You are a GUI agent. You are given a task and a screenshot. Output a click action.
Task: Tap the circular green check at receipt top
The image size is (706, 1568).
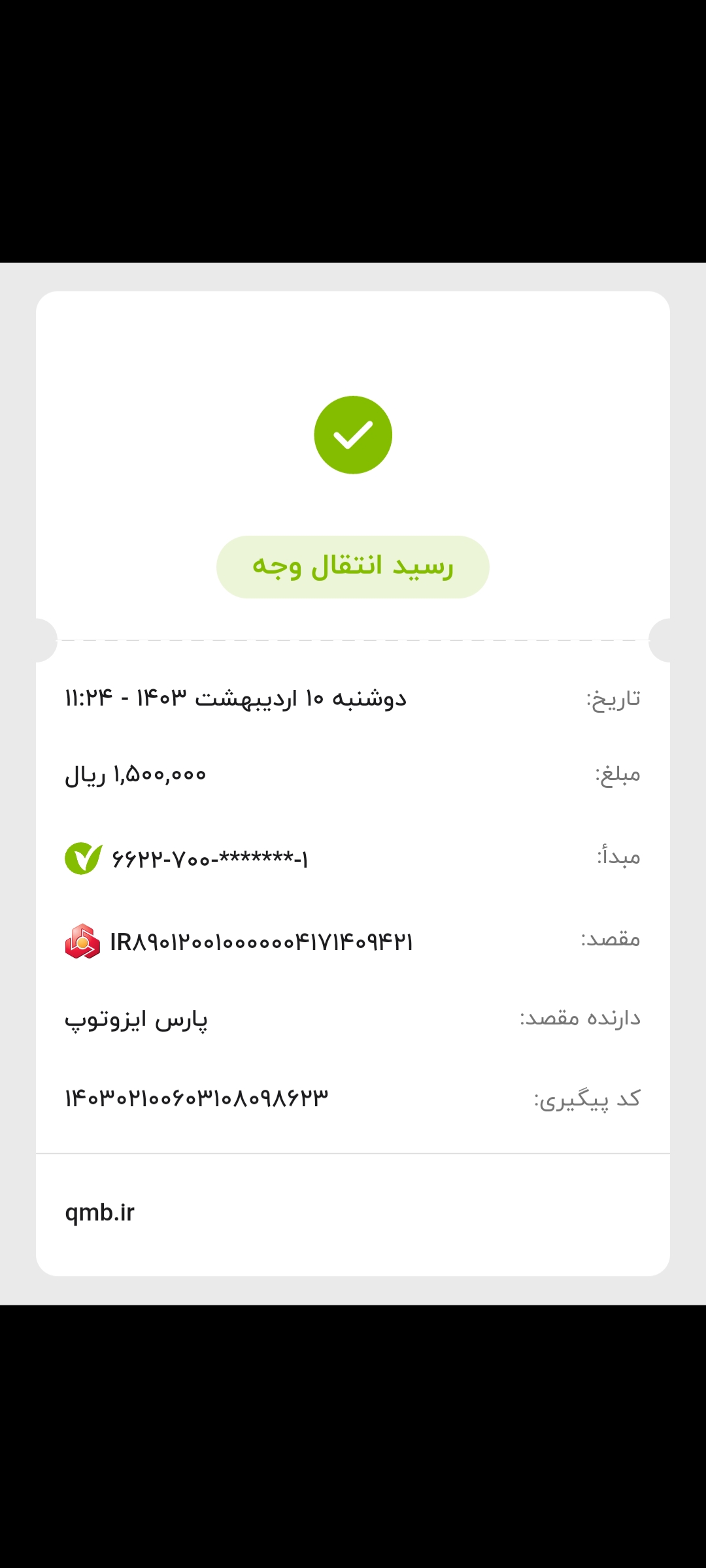(x=353, y=433)
